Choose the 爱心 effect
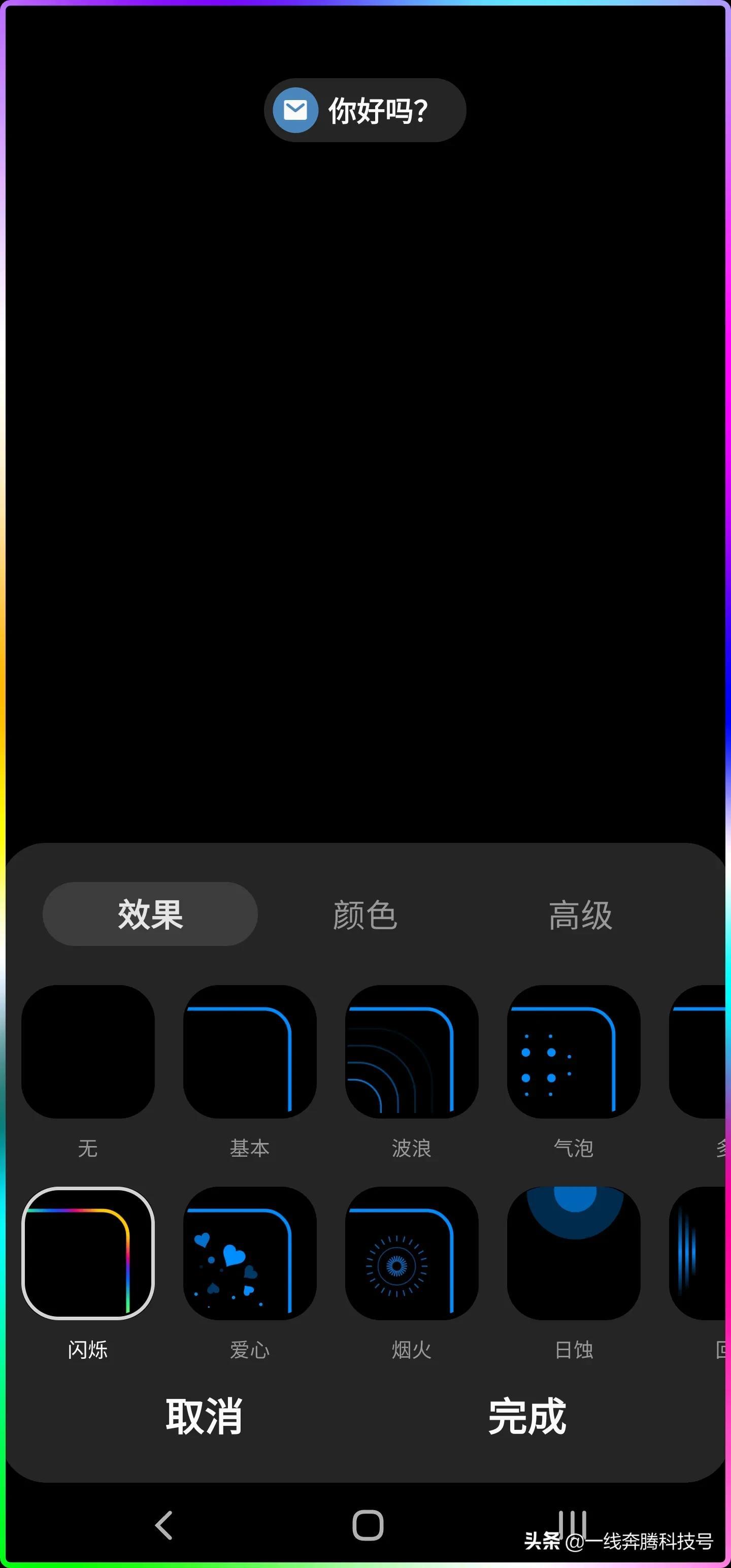The height and width of the screenshot is (1568, 731). pyautogui.click(x=250, y=1253)
